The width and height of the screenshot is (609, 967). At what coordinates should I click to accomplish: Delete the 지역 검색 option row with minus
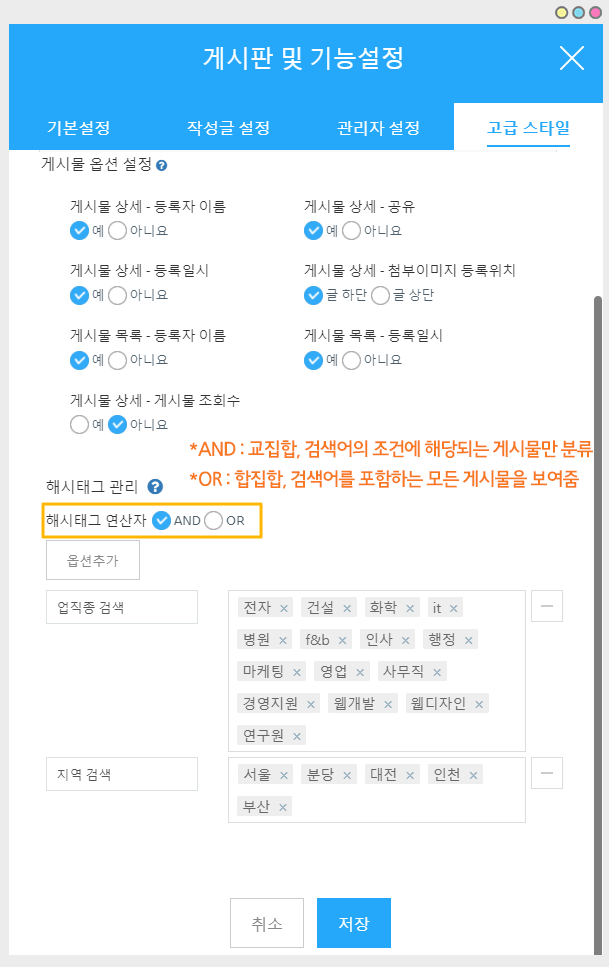[x=547, y=773]
